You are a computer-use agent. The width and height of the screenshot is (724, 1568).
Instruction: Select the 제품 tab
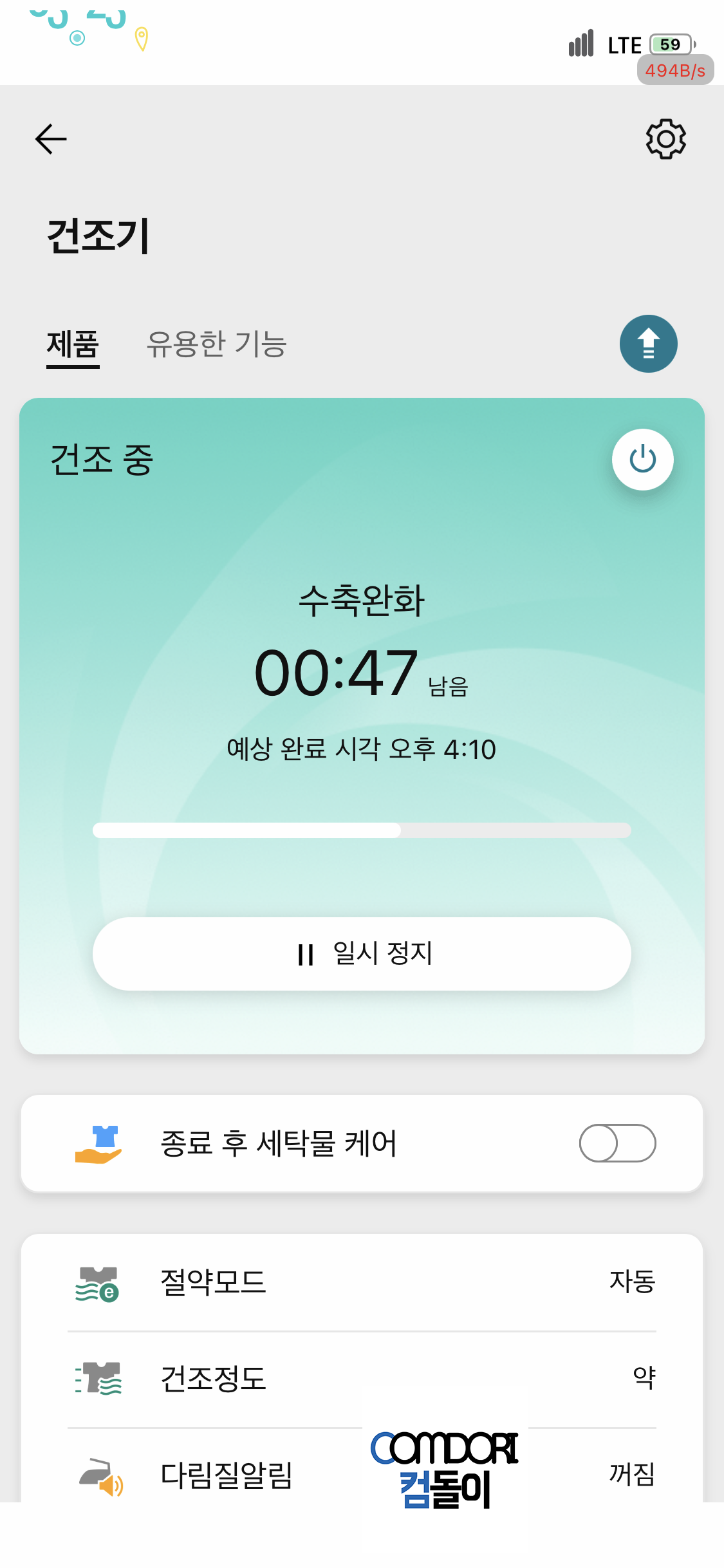coord(73,345)
